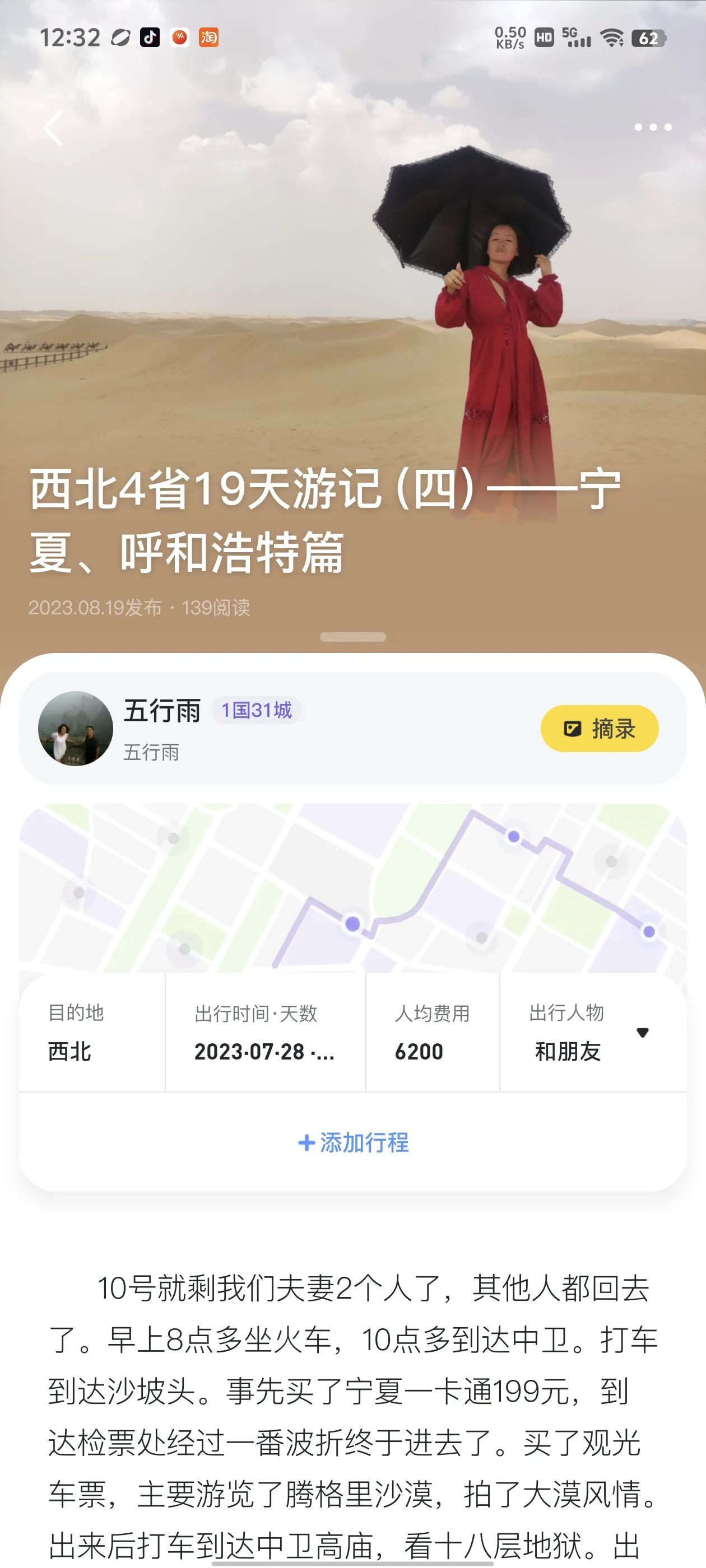Expand trip details dropdown arrow
The image size is (706, 1568).
(642, 1032)
